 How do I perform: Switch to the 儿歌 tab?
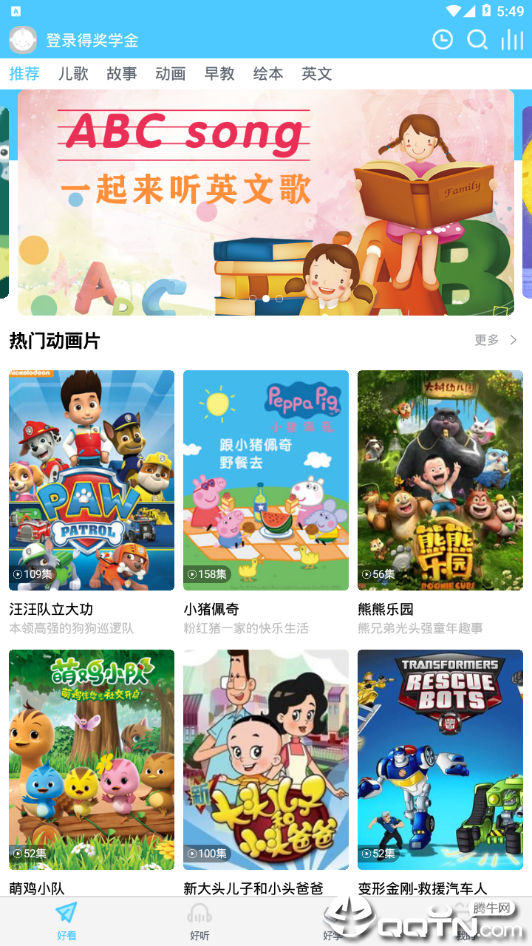[73, 74]
